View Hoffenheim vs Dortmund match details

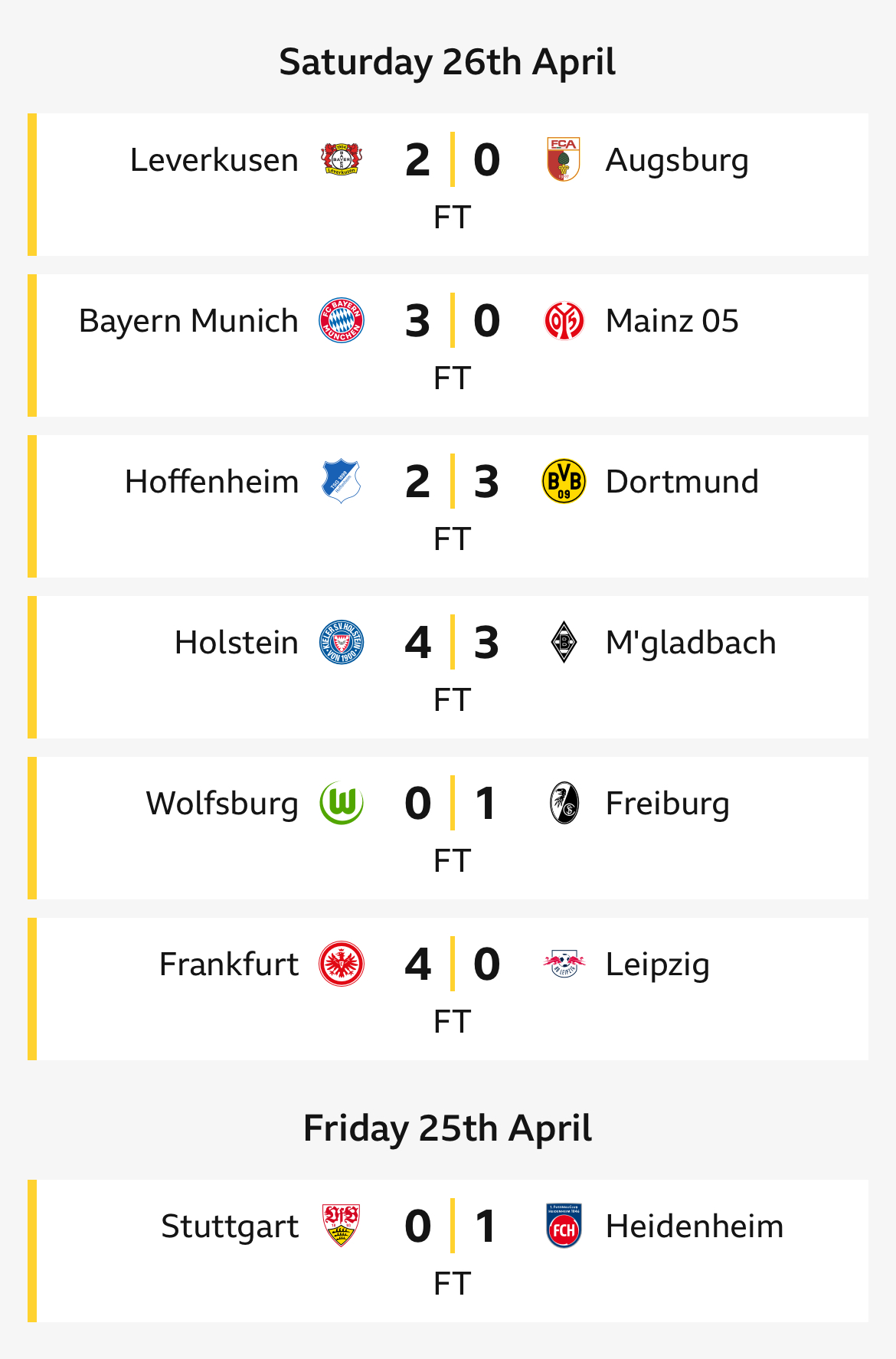pyautogui.click(x=452, y=506)
